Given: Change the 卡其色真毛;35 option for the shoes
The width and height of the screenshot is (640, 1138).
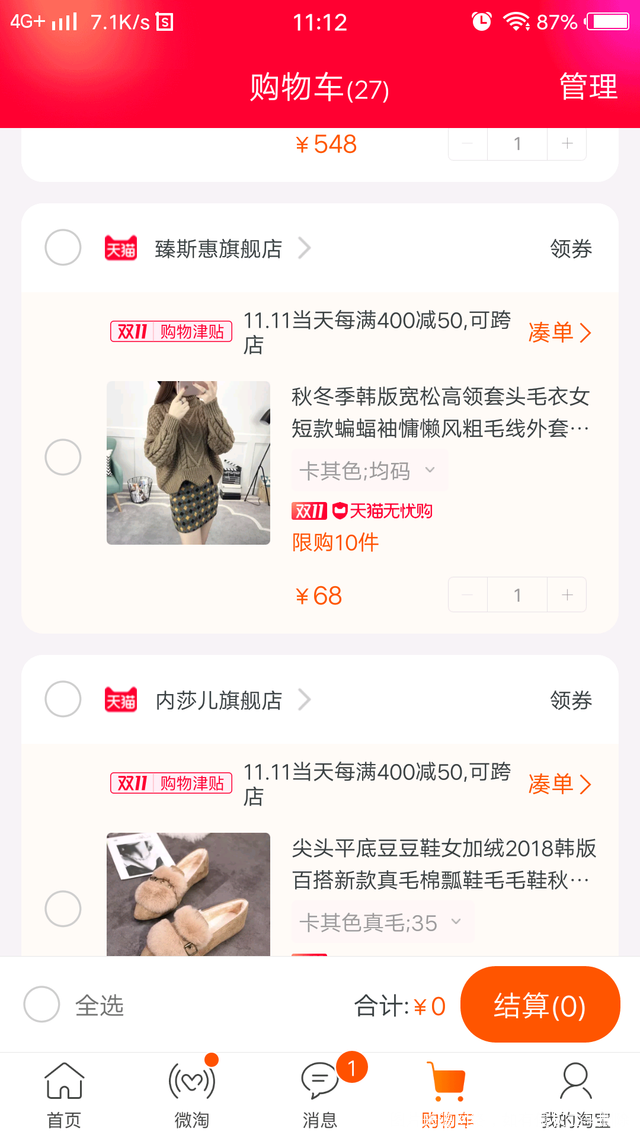Looking at the screenshot, I should pos(381,922).
